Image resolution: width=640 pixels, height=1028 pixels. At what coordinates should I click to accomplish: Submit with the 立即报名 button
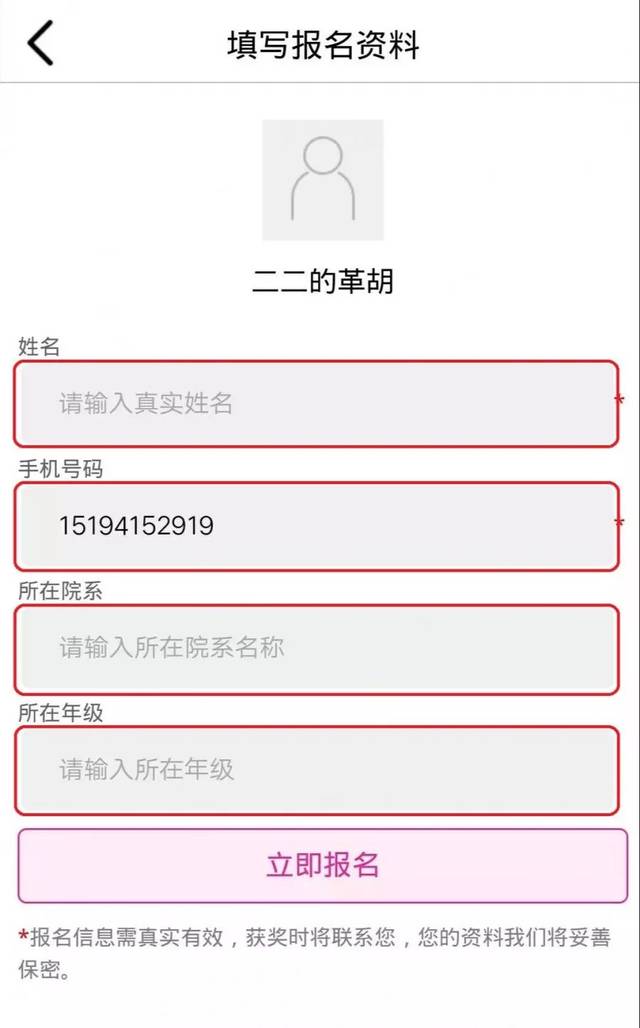coord(322,865)
